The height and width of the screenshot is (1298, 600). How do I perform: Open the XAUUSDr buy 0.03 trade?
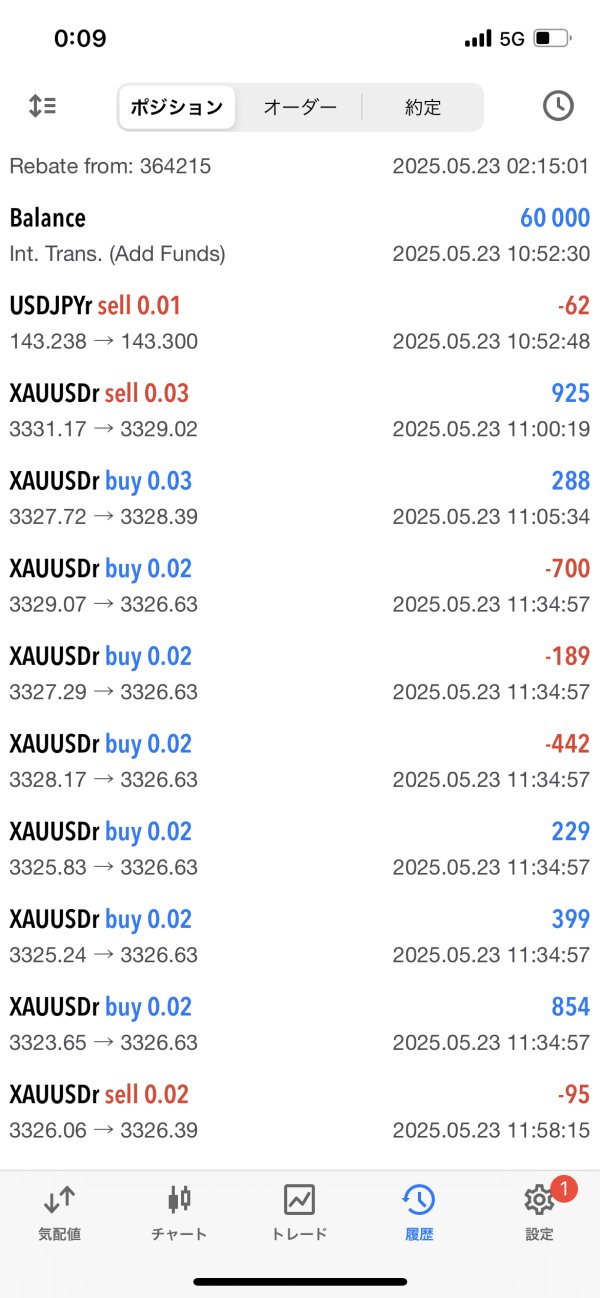pos(299,498)
